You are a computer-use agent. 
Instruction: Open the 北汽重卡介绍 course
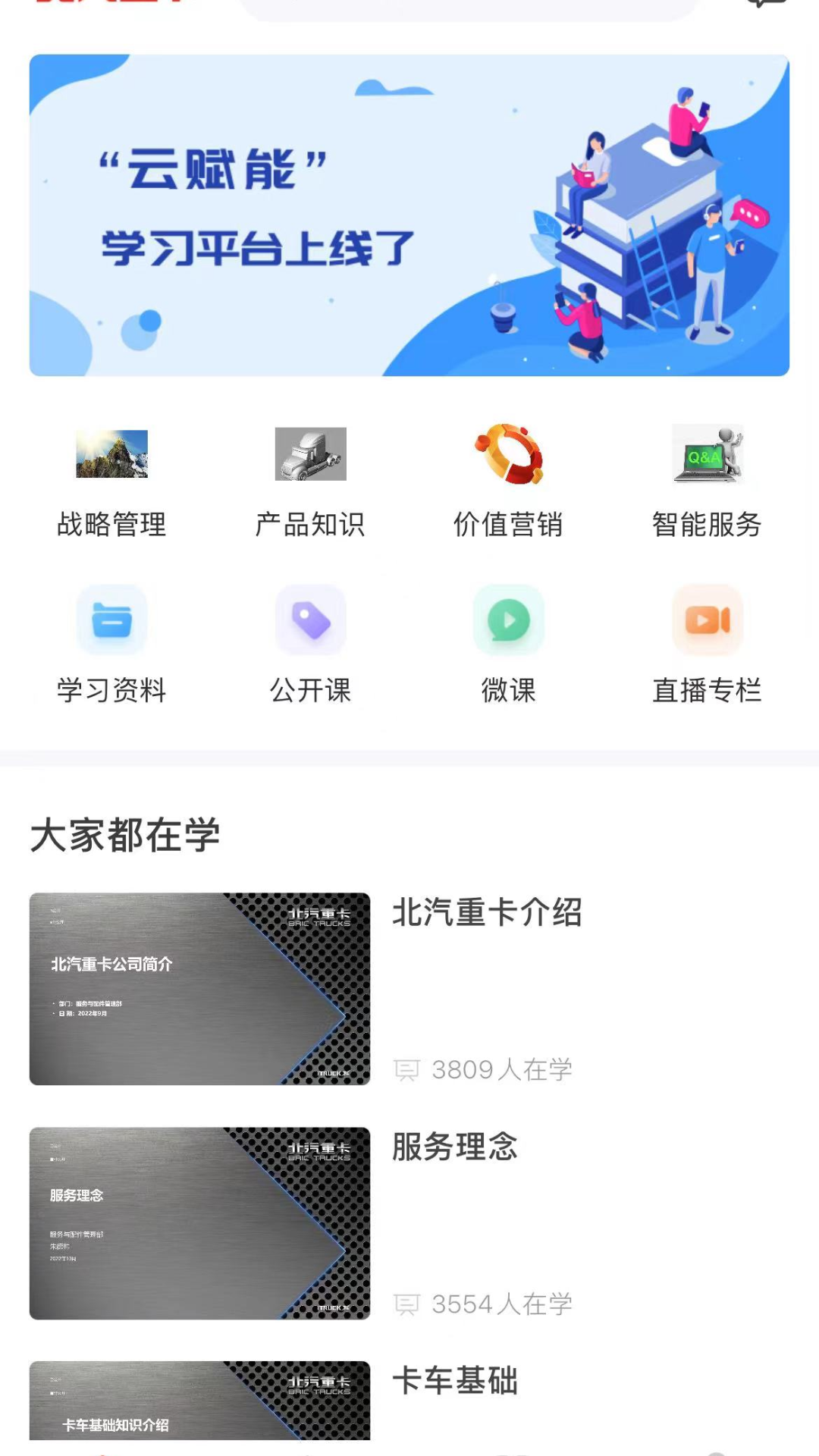point(409,988)
